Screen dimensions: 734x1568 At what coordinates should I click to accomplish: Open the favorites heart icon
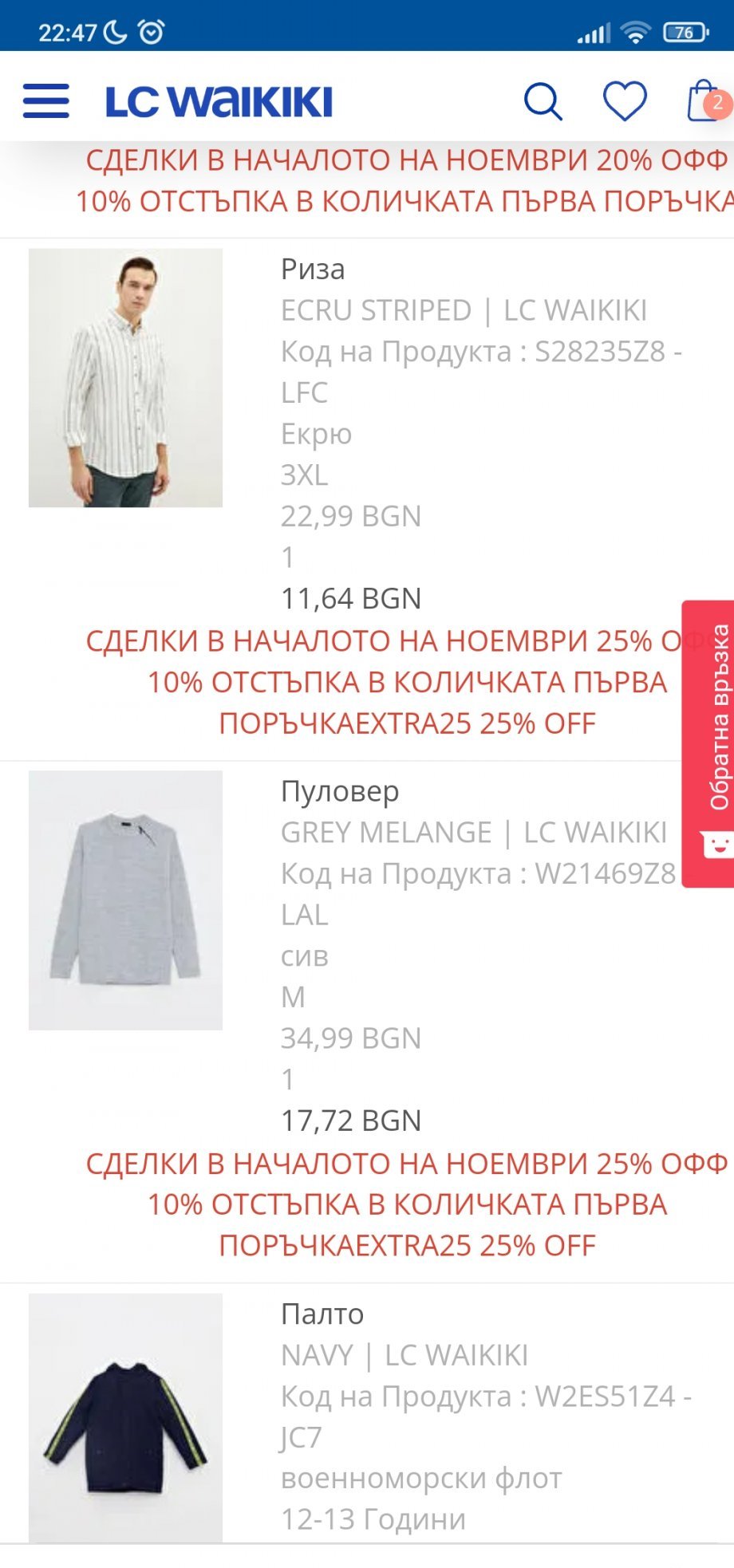point(624,102)
